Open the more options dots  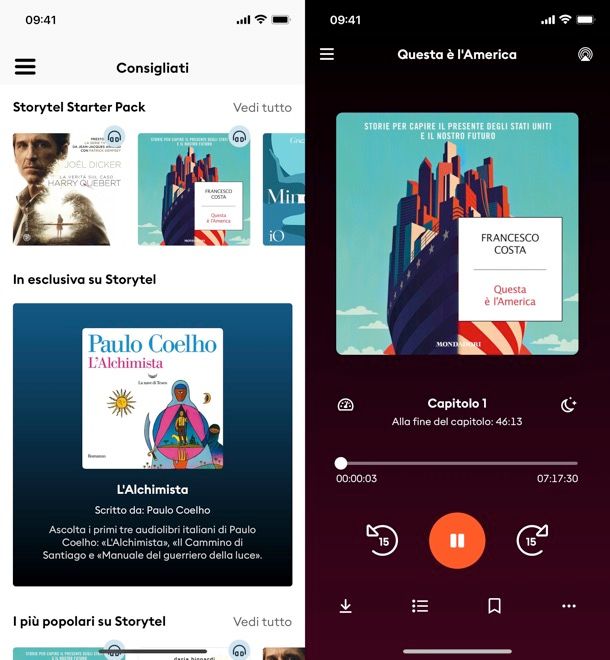[569, 606]
